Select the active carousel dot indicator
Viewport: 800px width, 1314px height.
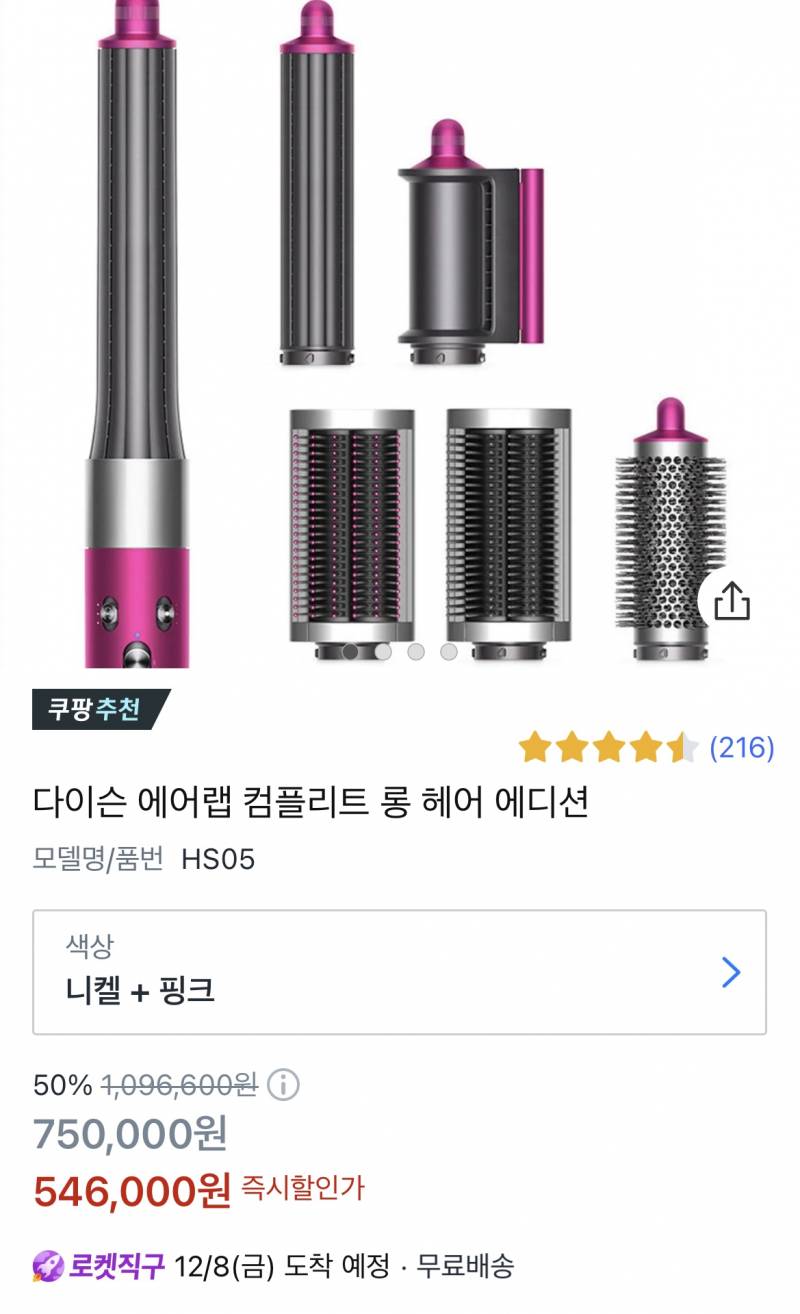point(348,651)
